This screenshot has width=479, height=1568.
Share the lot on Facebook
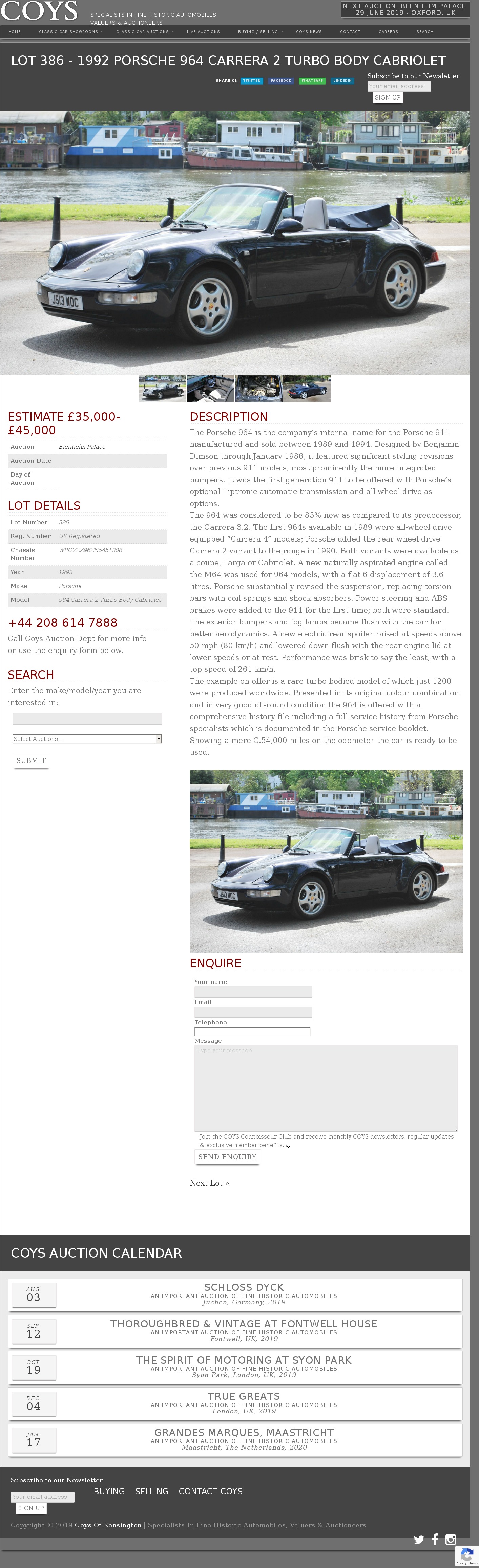click(x=280, y=80)
